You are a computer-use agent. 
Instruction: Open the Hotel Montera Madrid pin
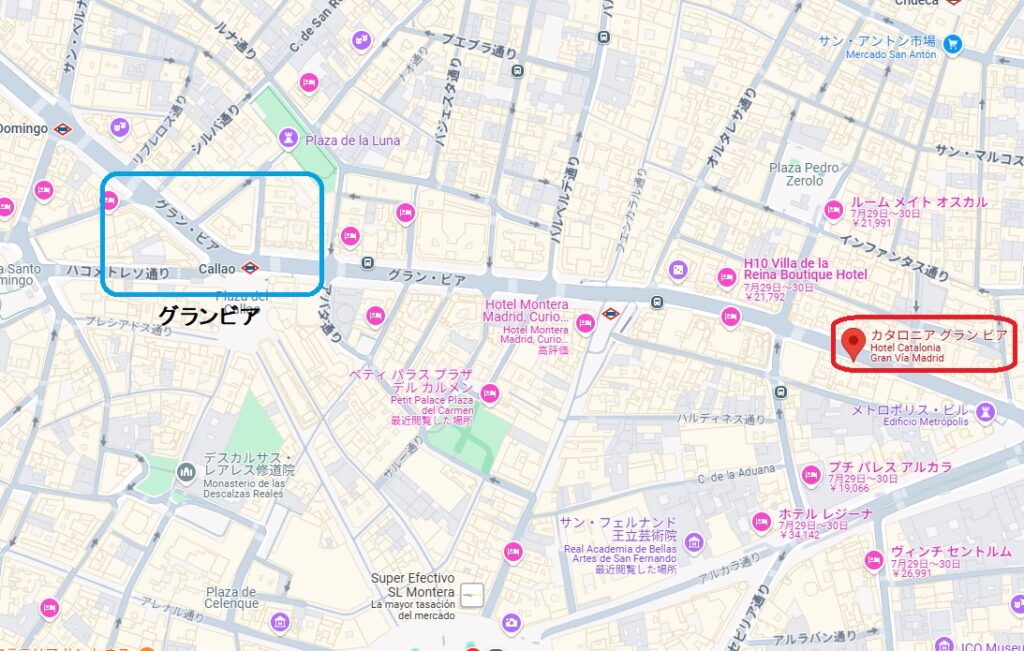(x=585, y=321)
